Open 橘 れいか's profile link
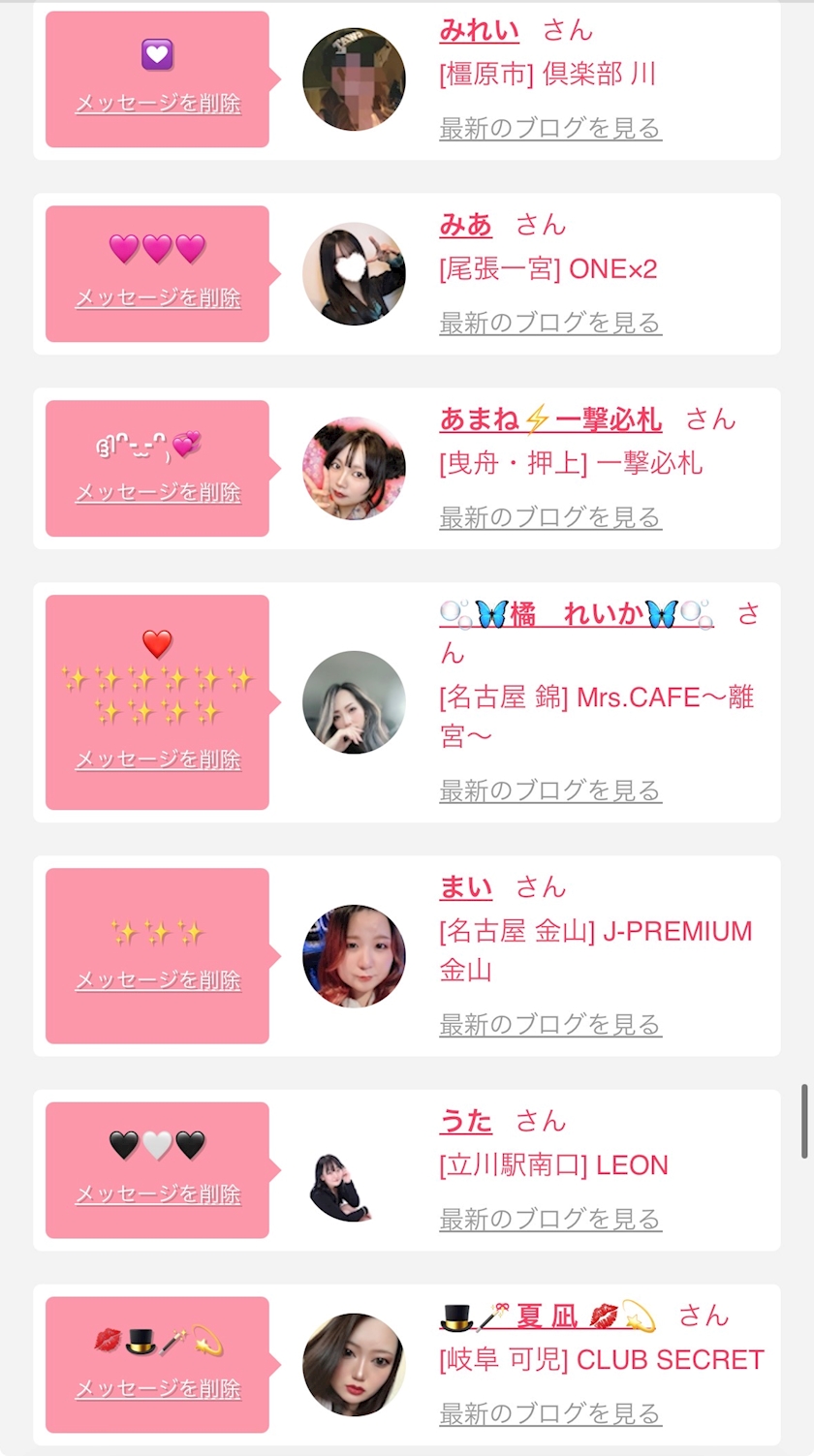814x1456 pixels. click(x=576, y=614)
